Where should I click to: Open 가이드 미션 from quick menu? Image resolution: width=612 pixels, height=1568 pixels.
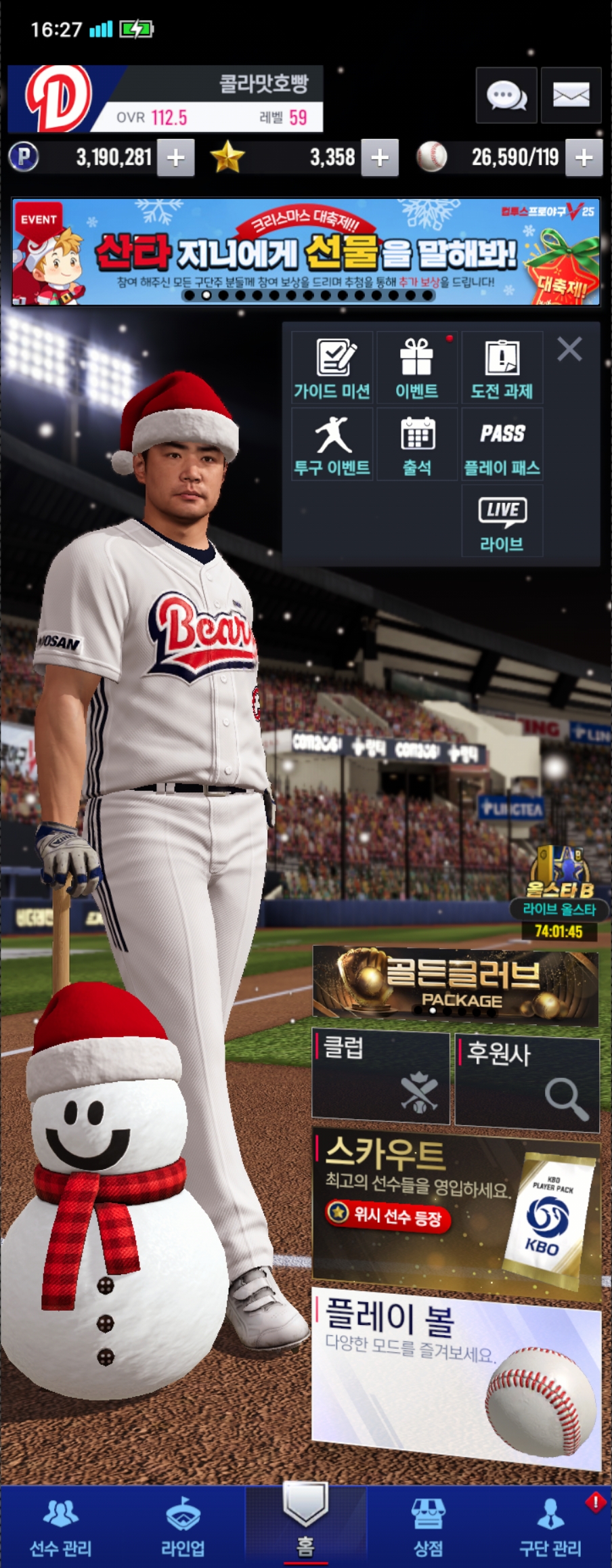[332, 368]
